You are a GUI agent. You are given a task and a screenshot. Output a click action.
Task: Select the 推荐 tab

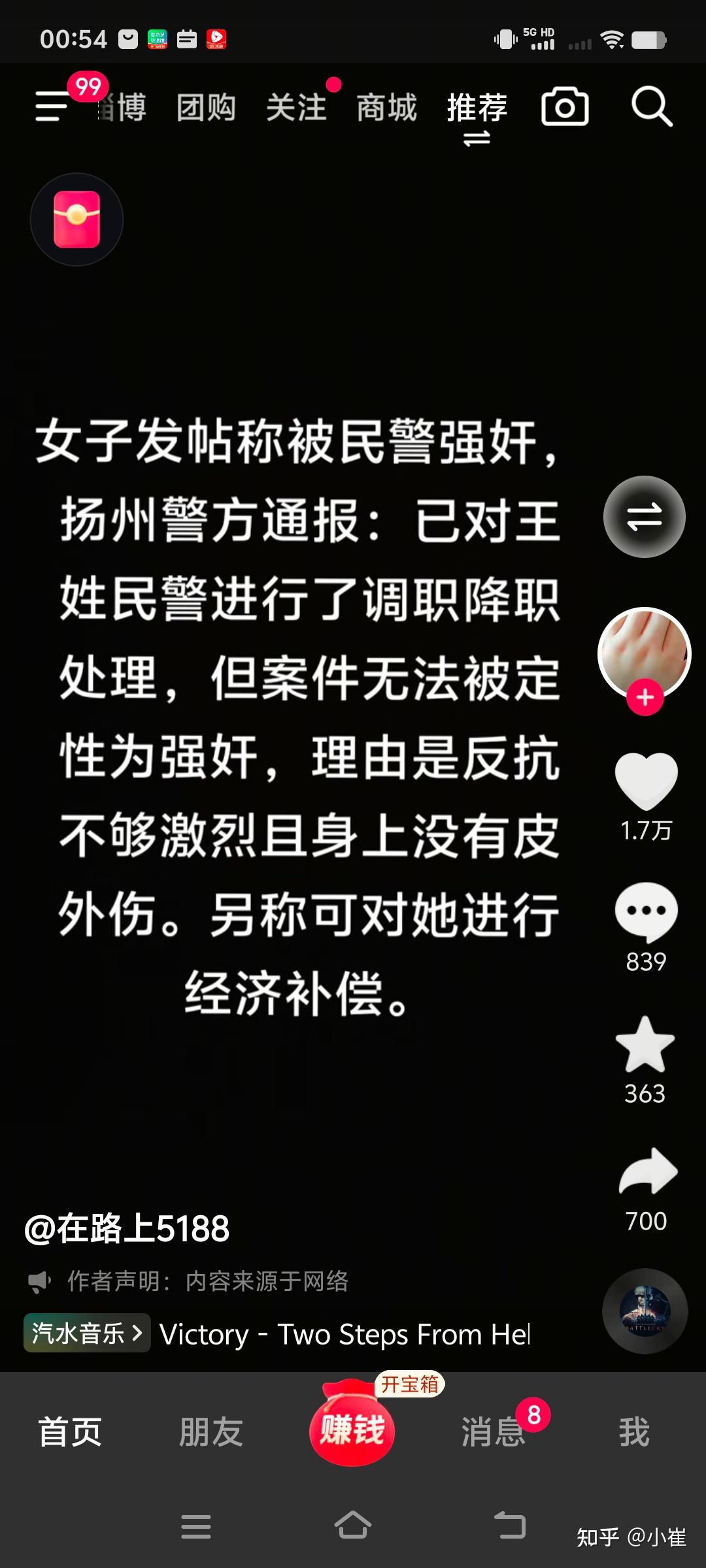coord(477,108)
